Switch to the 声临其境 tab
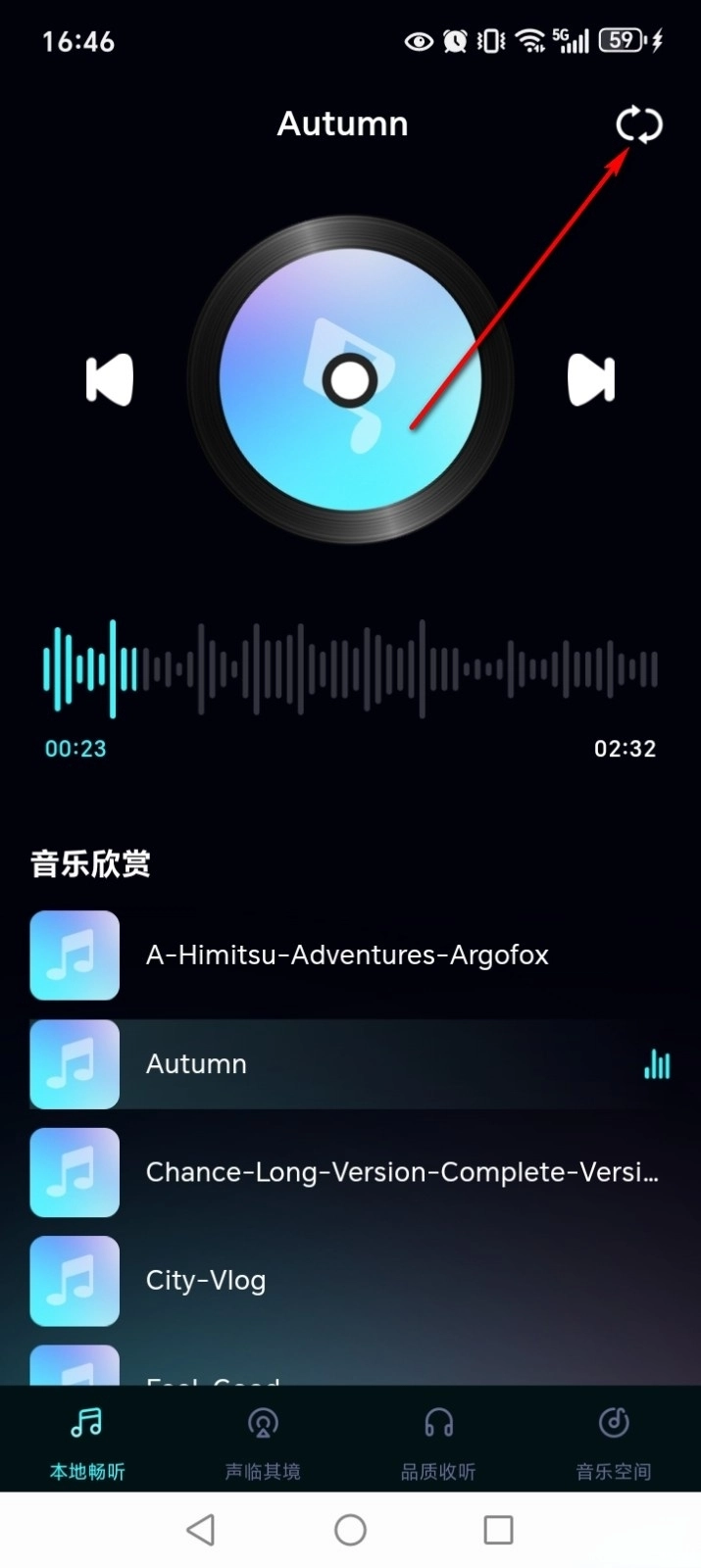 coord(263,1441)
